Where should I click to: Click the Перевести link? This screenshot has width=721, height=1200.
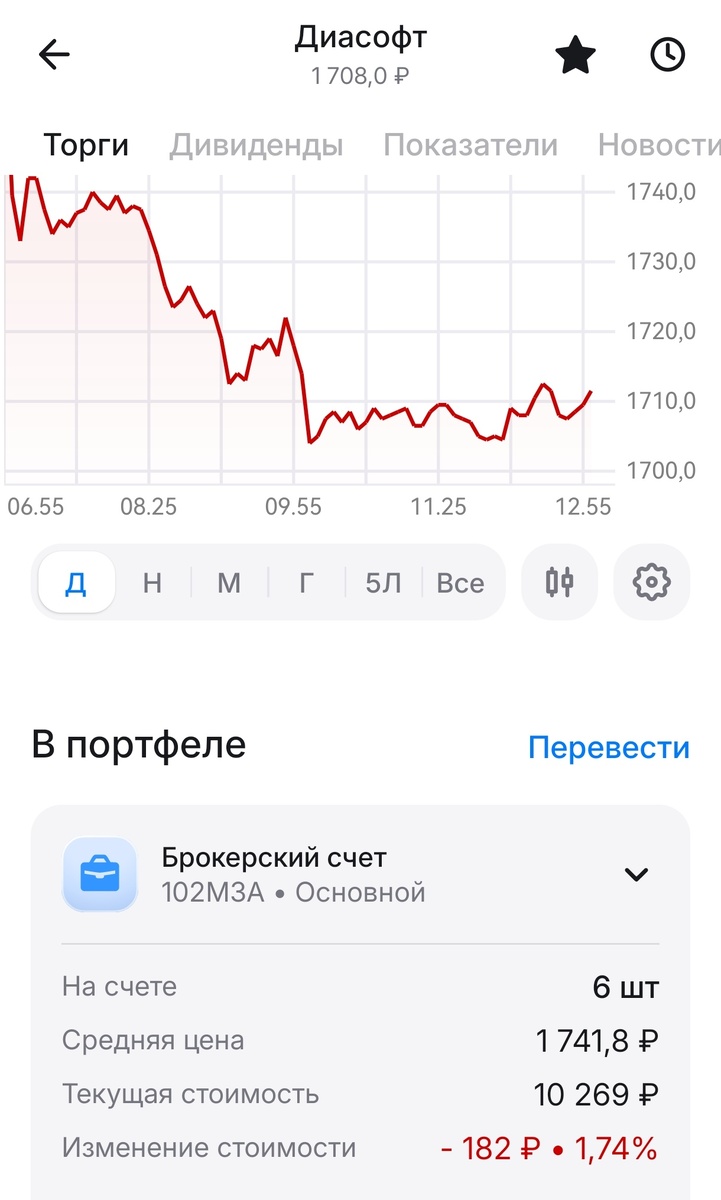[x=607, y=747]
